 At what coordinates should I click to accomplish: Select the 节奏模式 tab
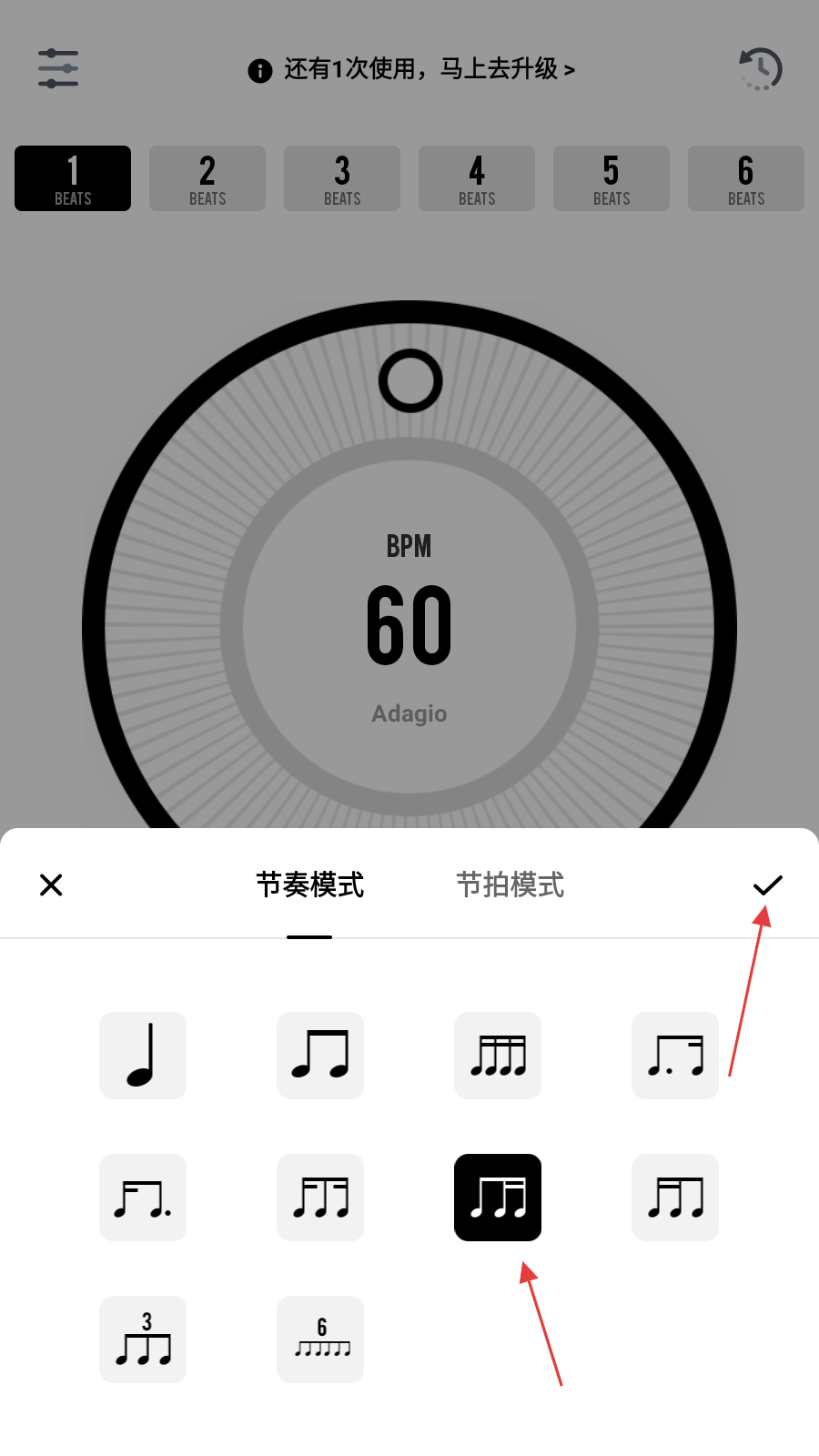[309, 885]
